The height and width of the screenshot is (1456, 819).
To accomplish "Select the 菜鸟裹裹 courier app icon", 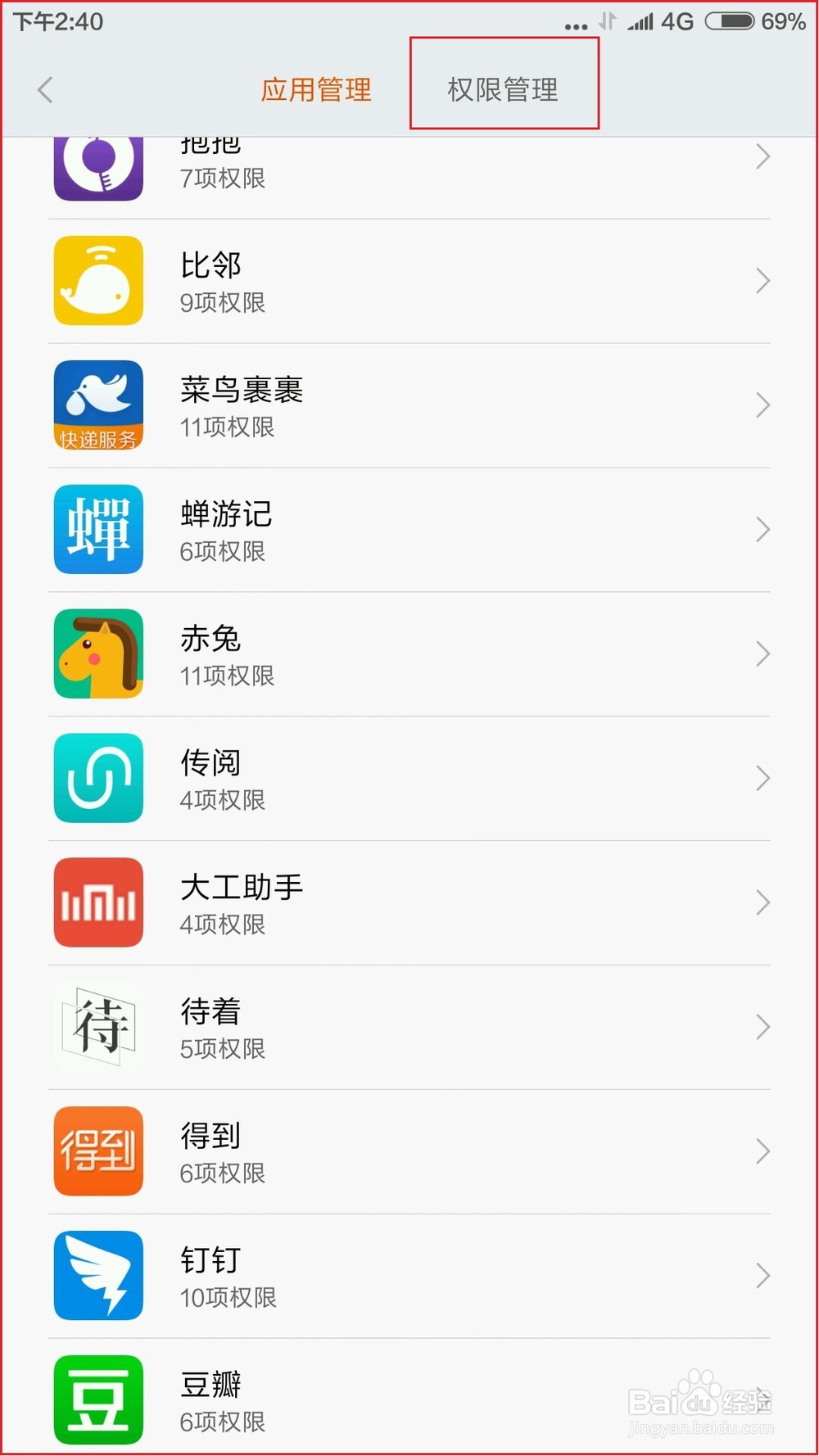I will 97,405.
